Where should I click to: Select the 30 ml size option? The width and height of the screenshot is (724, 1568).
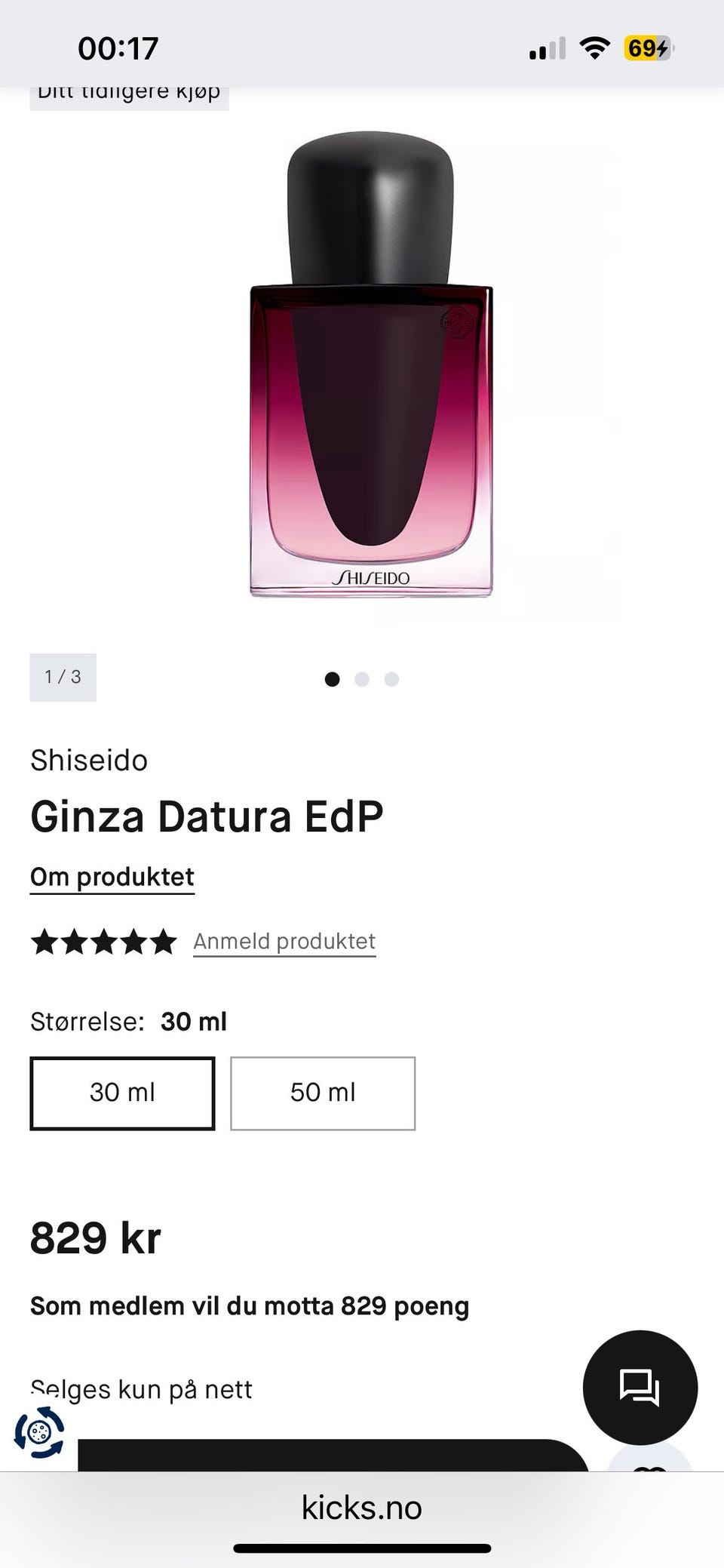[122, 1093]
